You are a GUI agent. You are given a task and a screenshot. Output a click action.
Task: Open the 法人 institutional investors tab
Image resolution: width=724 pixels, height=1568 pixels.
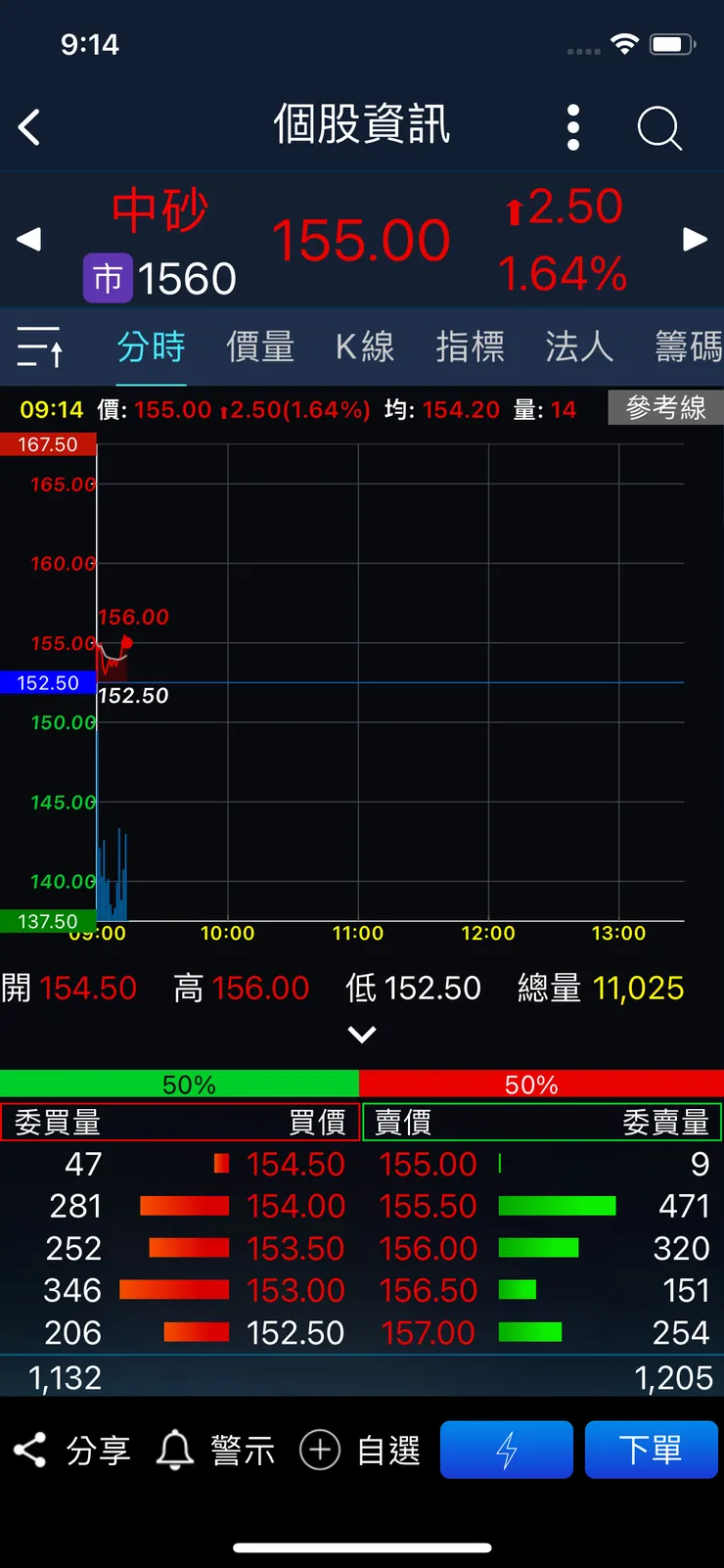[579, 347]
